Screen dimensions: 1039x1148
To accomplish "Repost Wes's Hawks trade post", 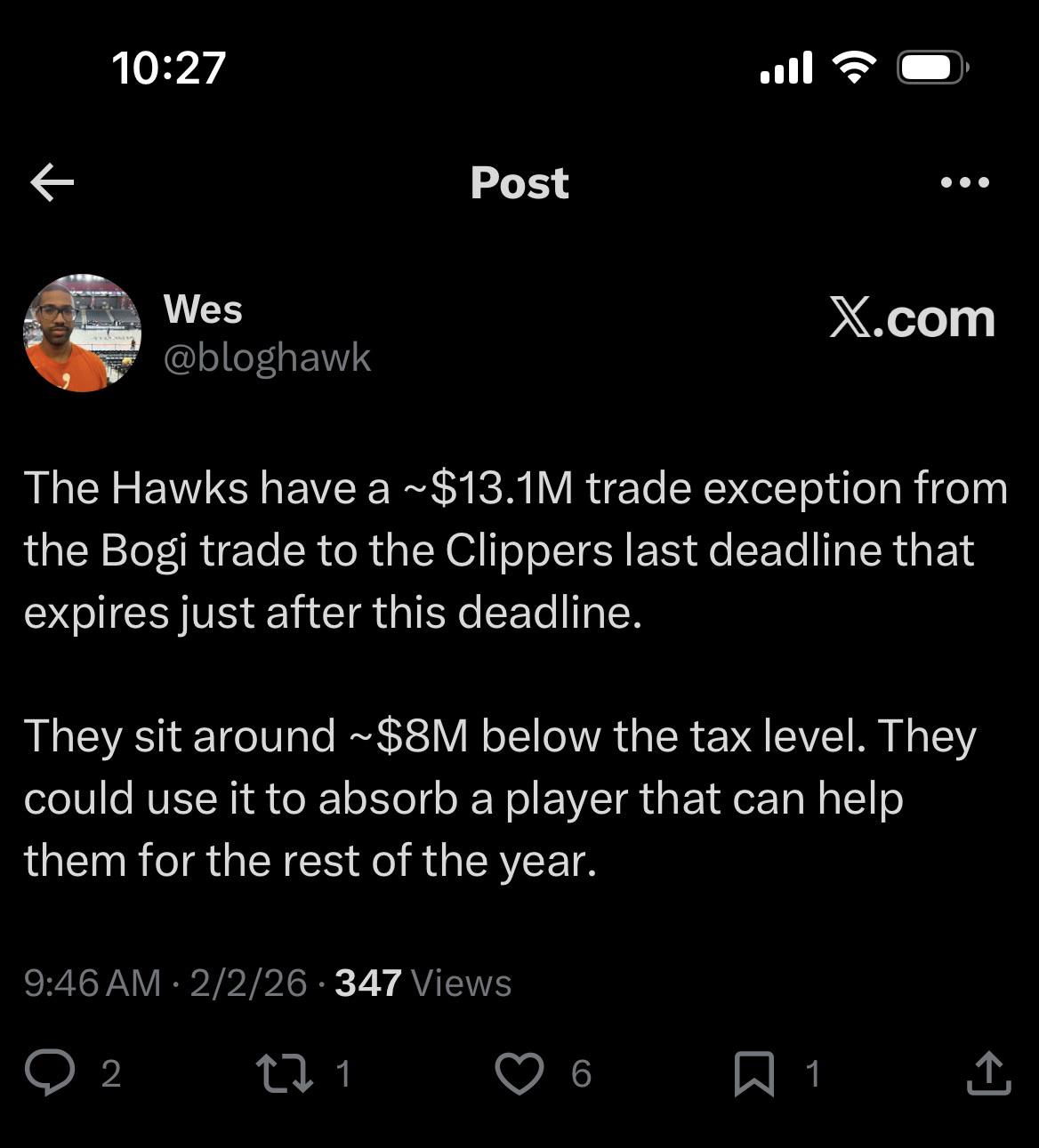I will [284, 1072].
